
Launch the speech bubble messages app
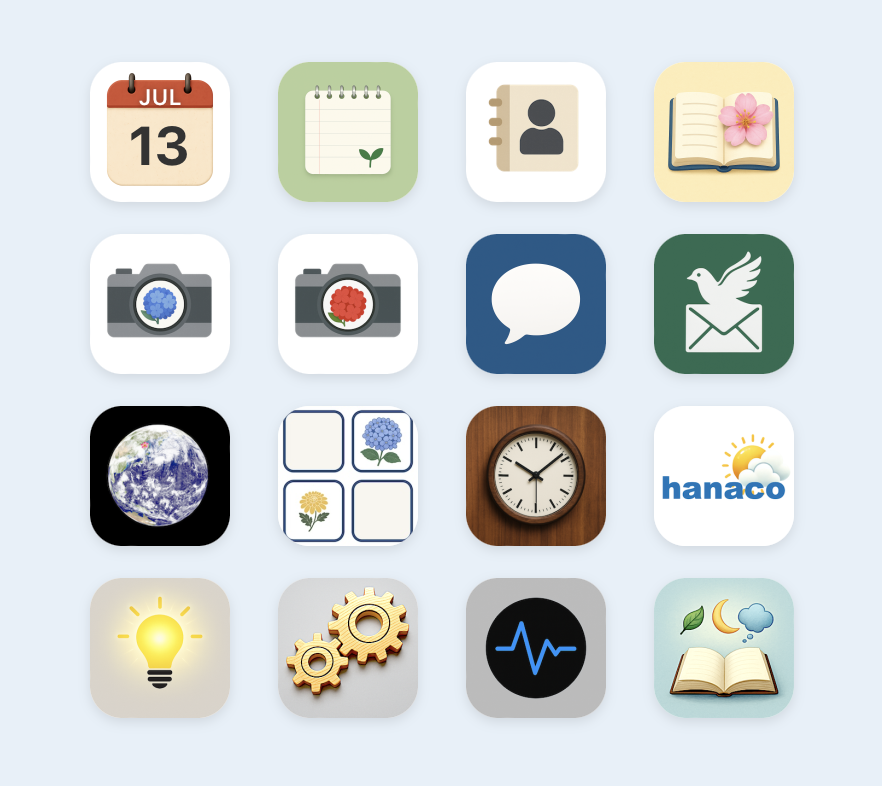coord(536,304)
